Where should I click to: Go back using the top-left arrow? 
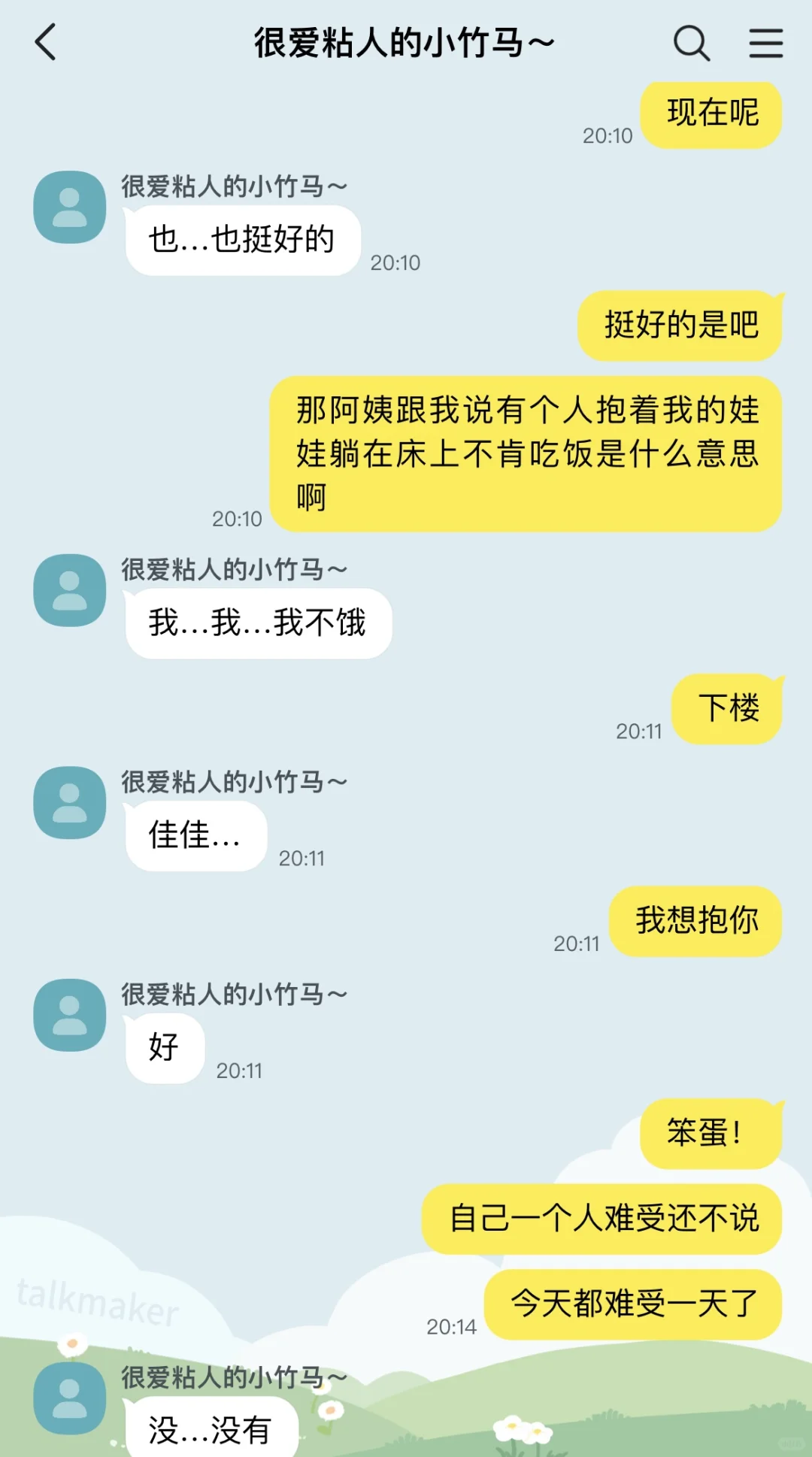[46, 42]
